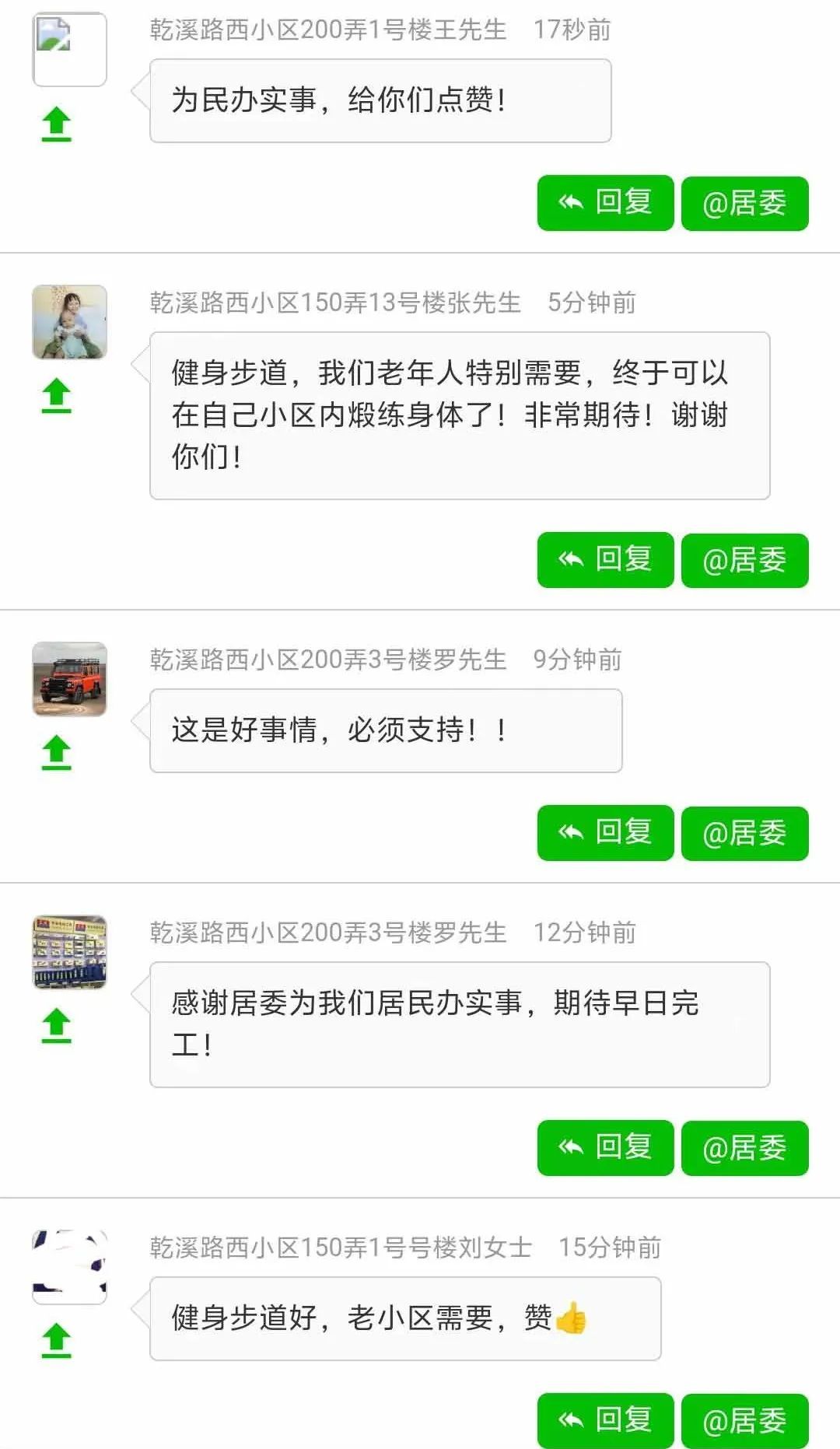Tap the green up arrow beside 张先生's comment
This screenshot has height=1449, width=840.
(56, 395)
